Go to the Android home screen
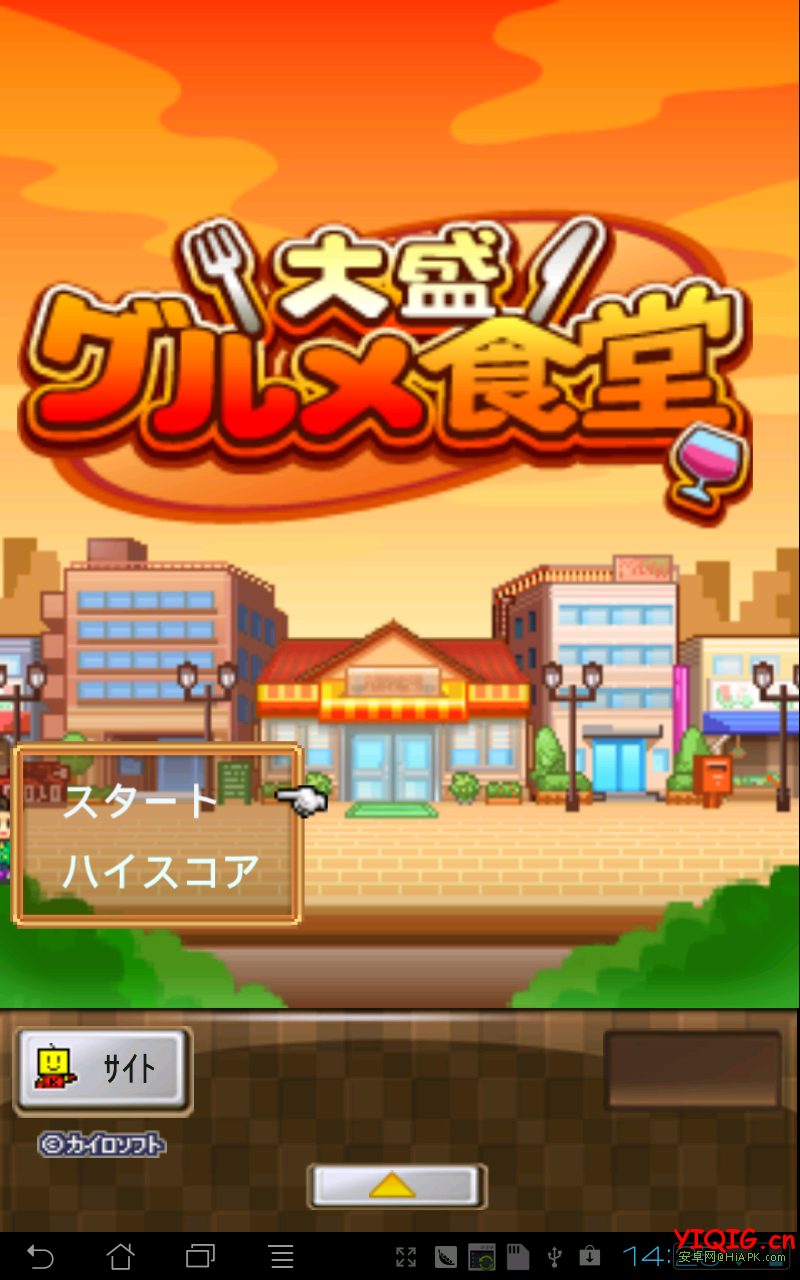 121,1256
